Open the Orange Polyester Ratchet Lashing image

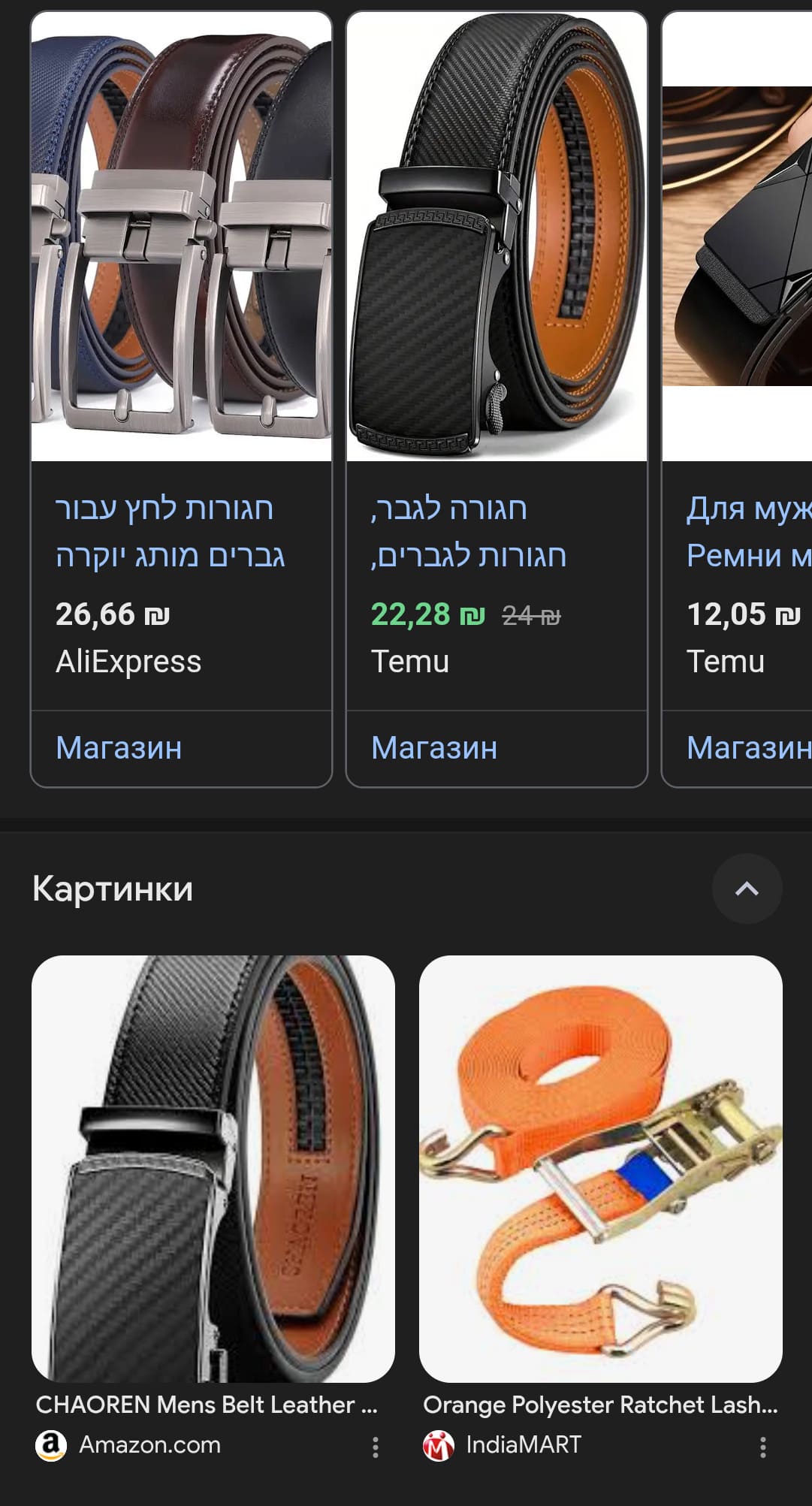(600, 1168)
